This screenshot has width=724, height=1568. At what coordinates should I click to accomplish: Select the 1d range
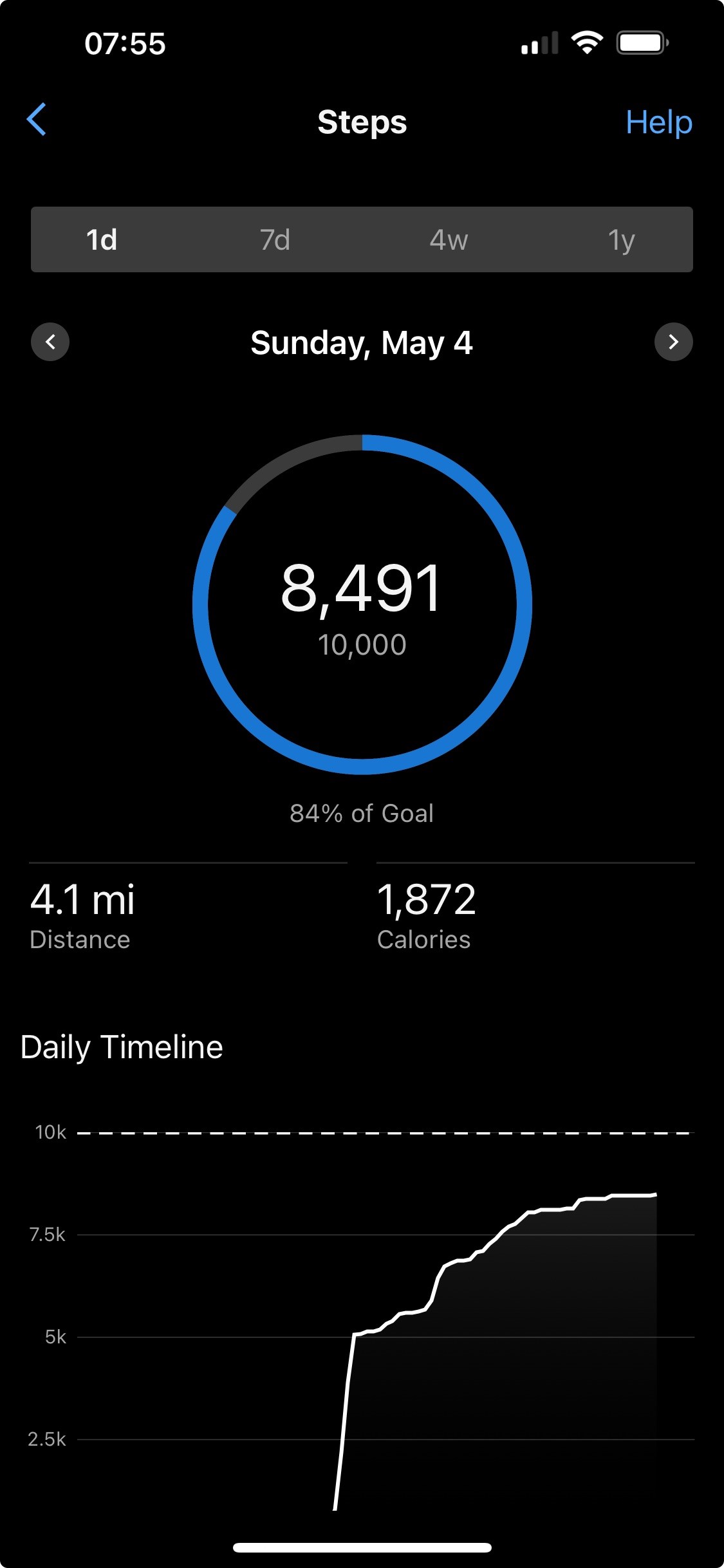102,239
